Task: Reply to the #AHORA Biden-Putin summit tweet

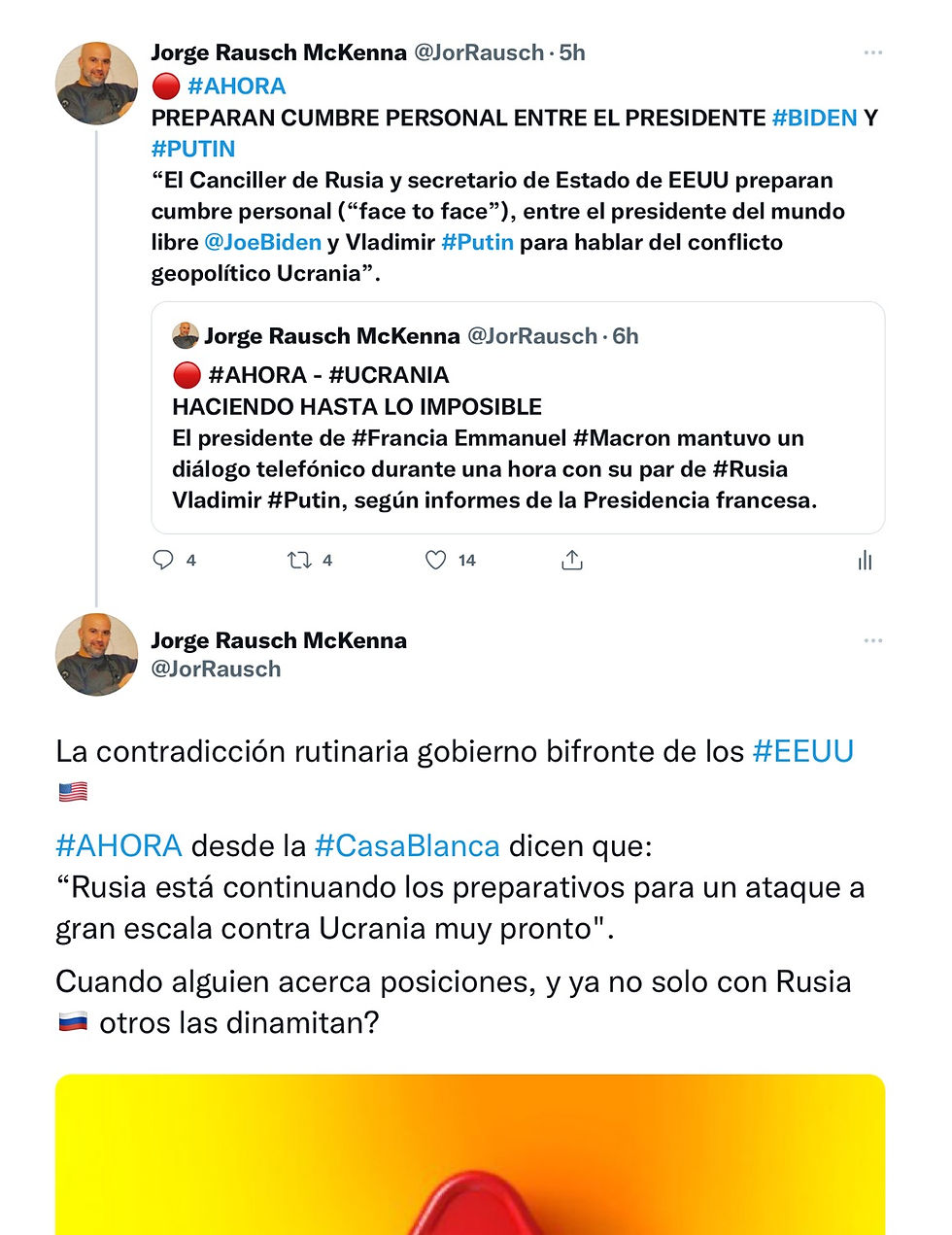Action: point(163,560)
